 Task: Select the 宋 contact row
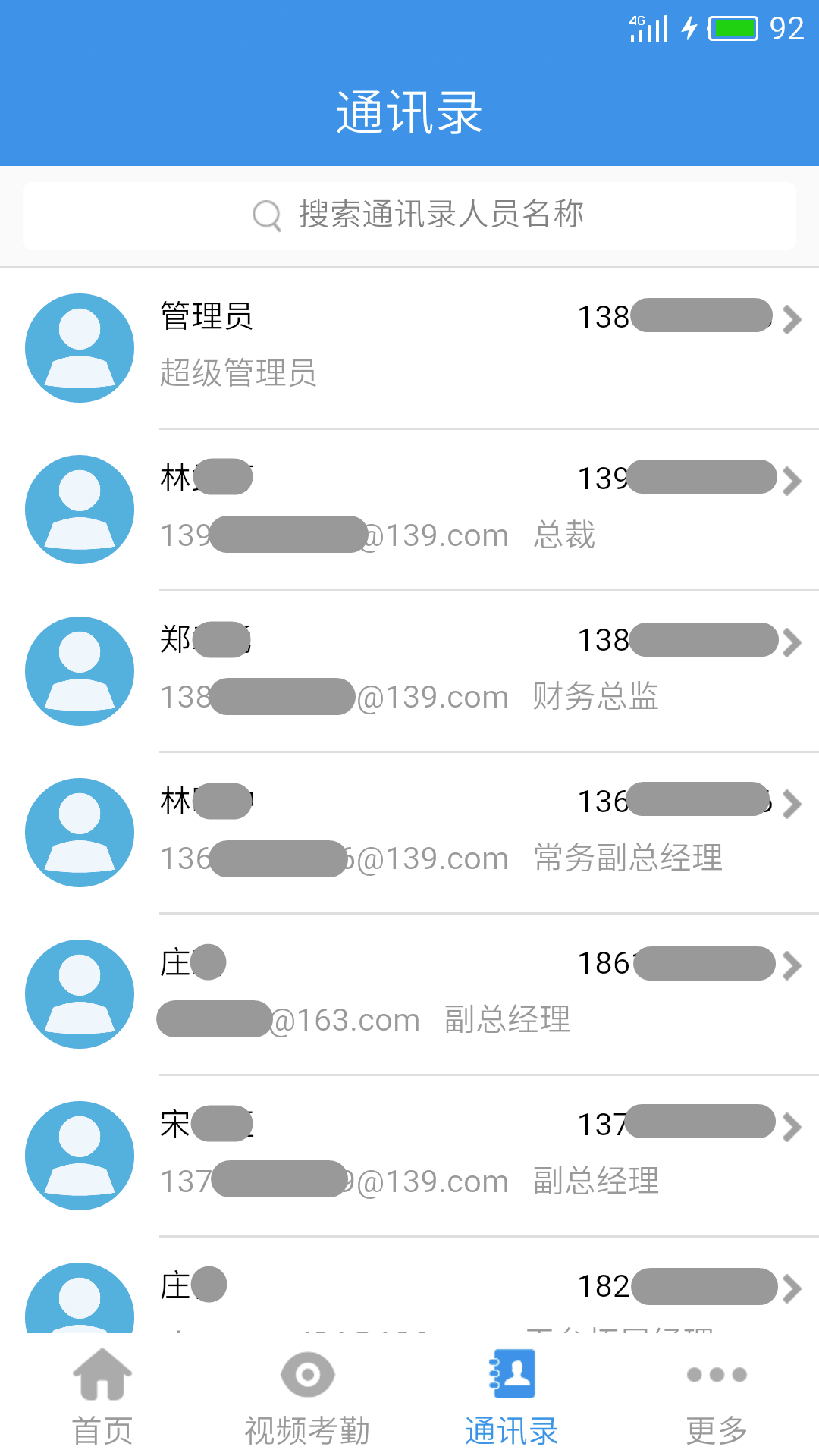click(x=409, y=1155)
